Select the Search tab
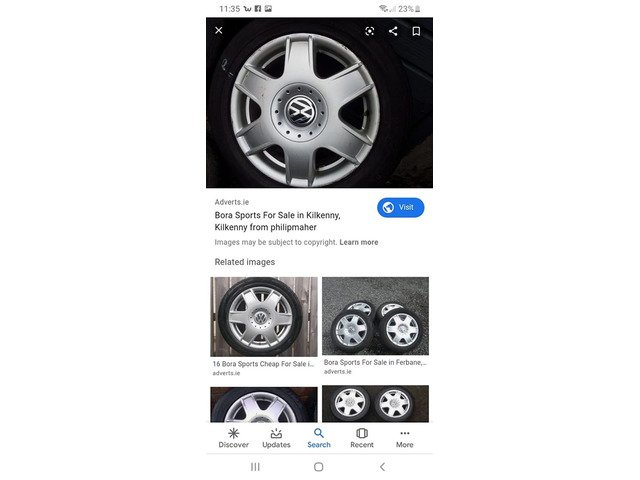 coord(319,437)
